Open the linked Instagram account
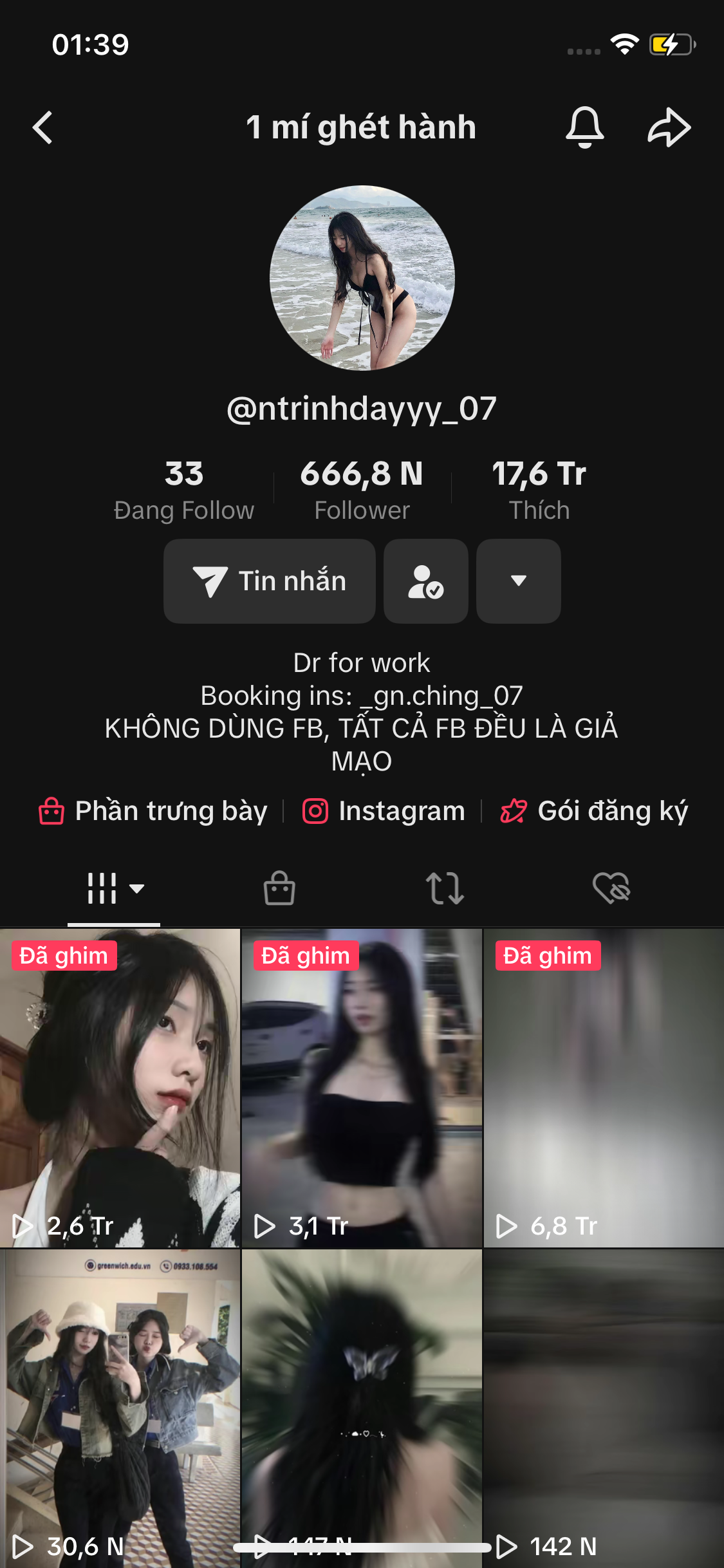Image resolution: width=724 pixels, height=1568 pixels. pos(384,811)
